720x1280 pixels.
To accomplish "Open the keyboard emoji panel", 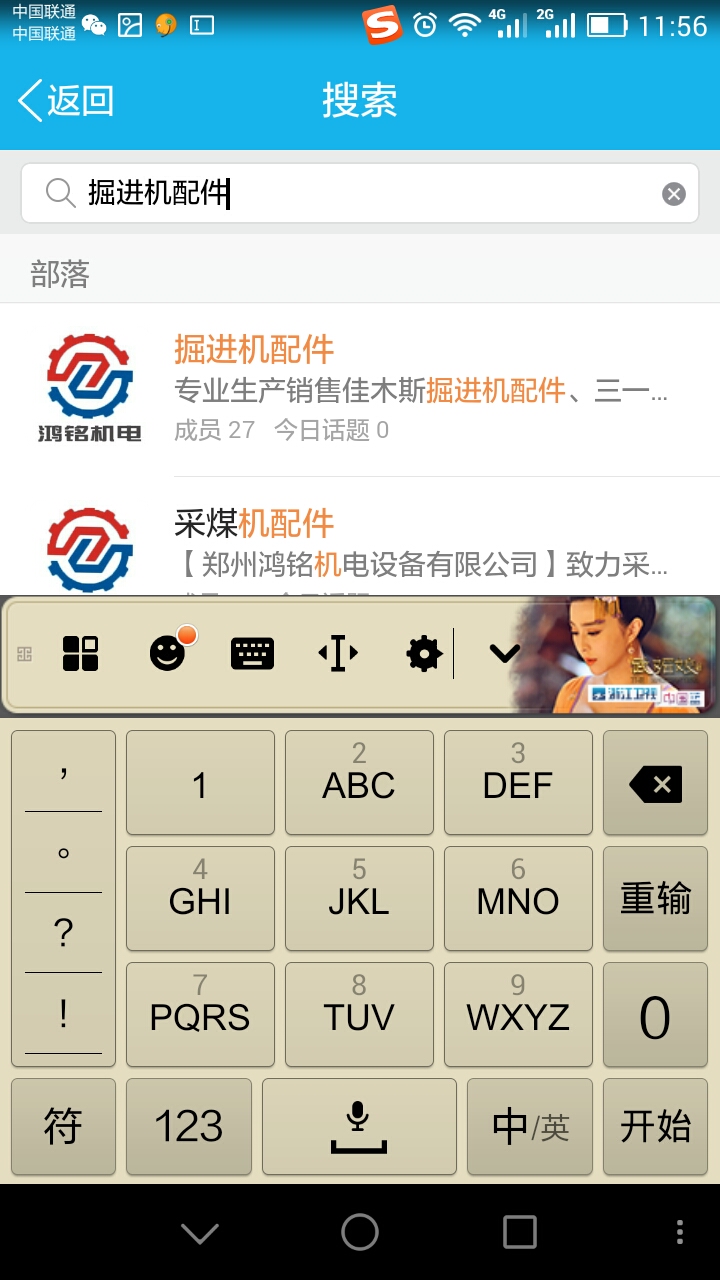I will pyautogui.click(x=168, y=653).
